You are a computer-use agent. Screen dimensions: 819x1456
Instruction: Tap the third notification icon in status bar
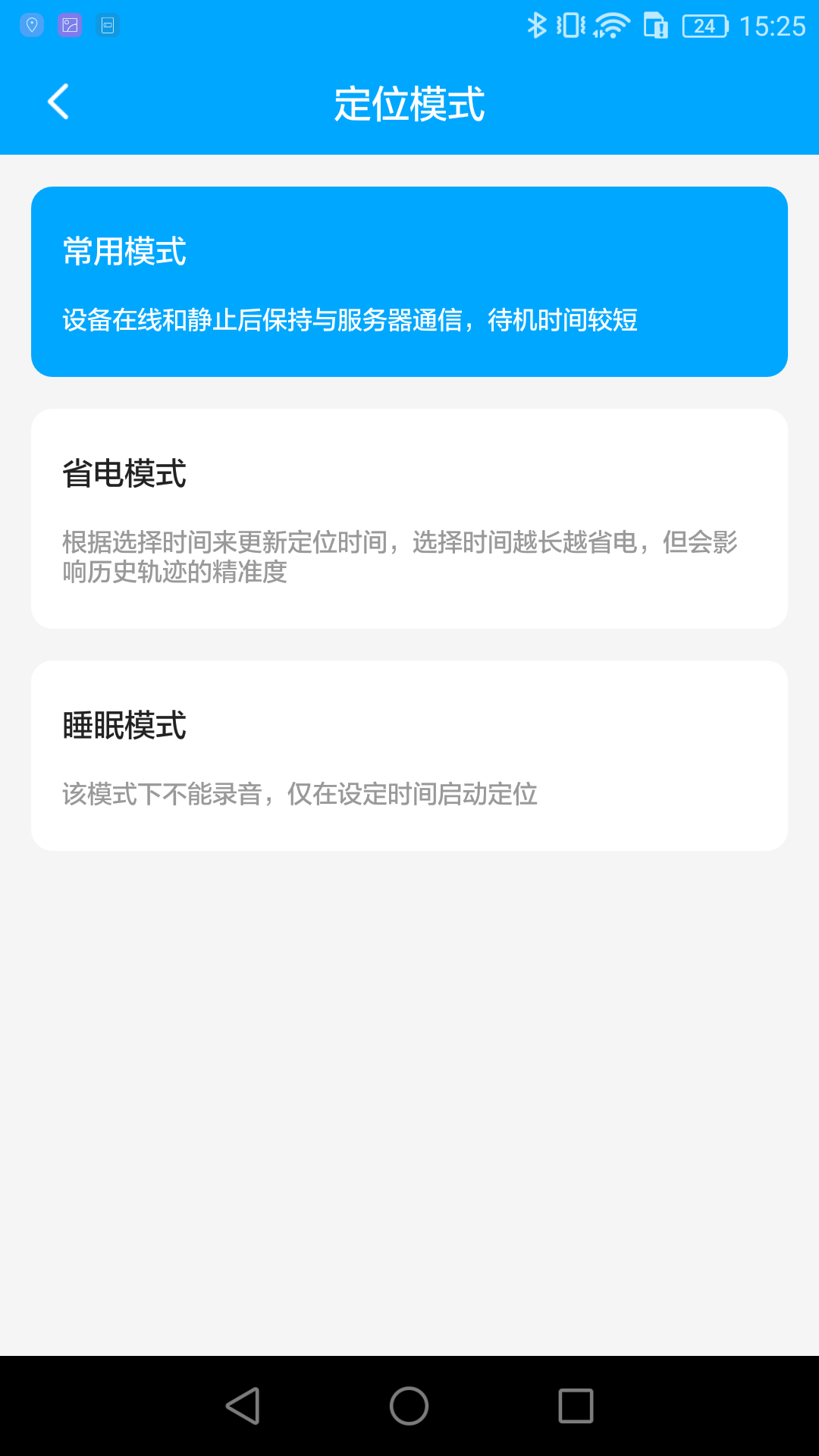pyautogui.click(x=109, y=25)
